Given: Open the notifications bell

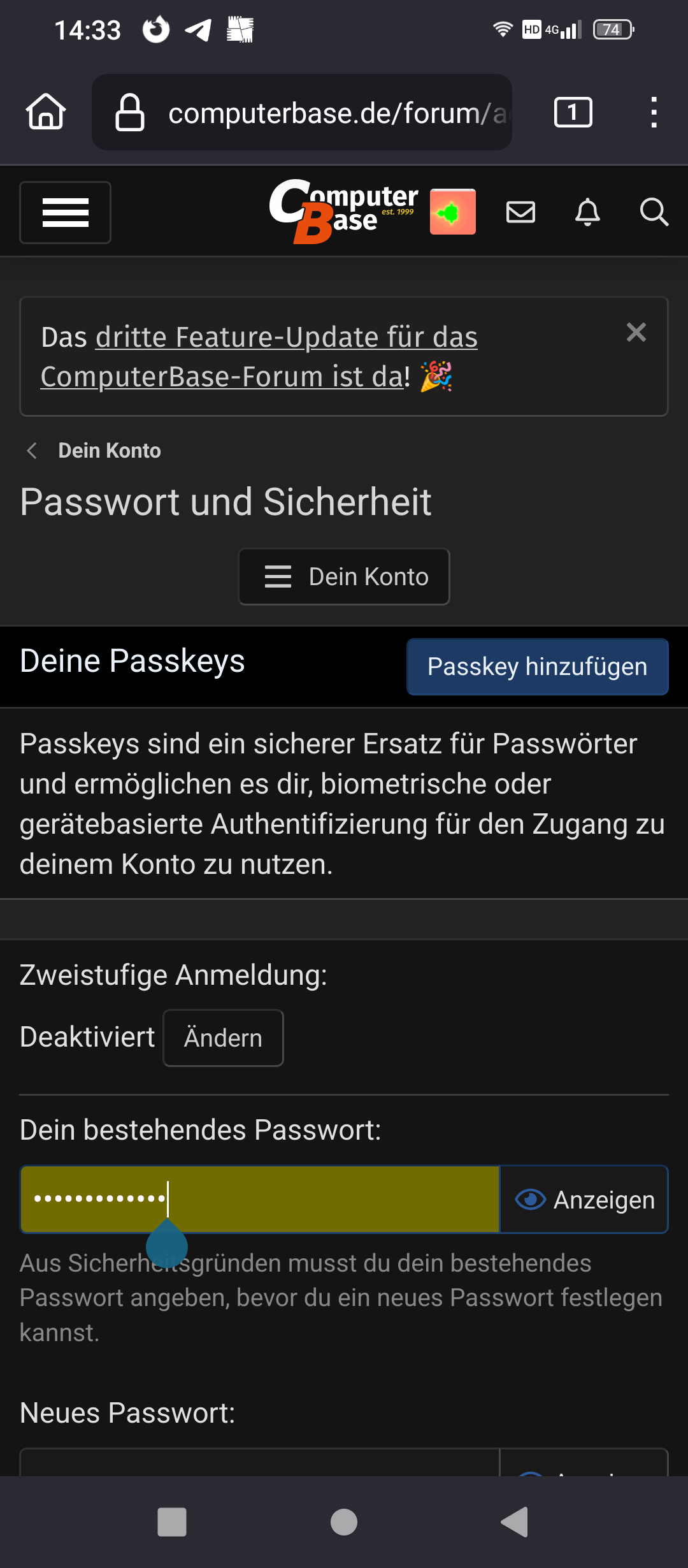Looking at the screenshot, I should pos(587,212).
